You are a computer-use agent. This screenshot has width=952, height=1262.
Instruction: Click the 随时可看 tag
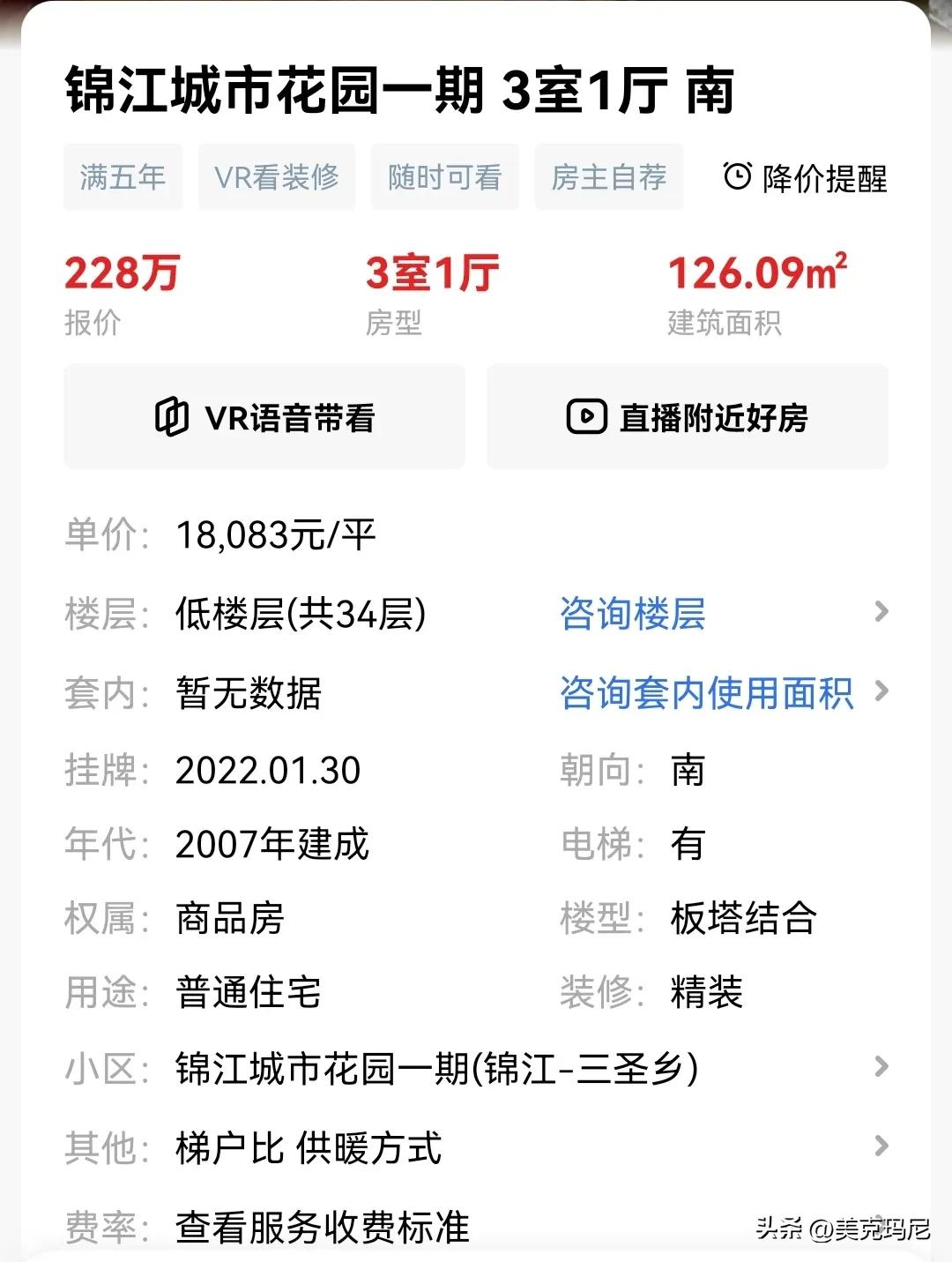(x=443, y=175)
